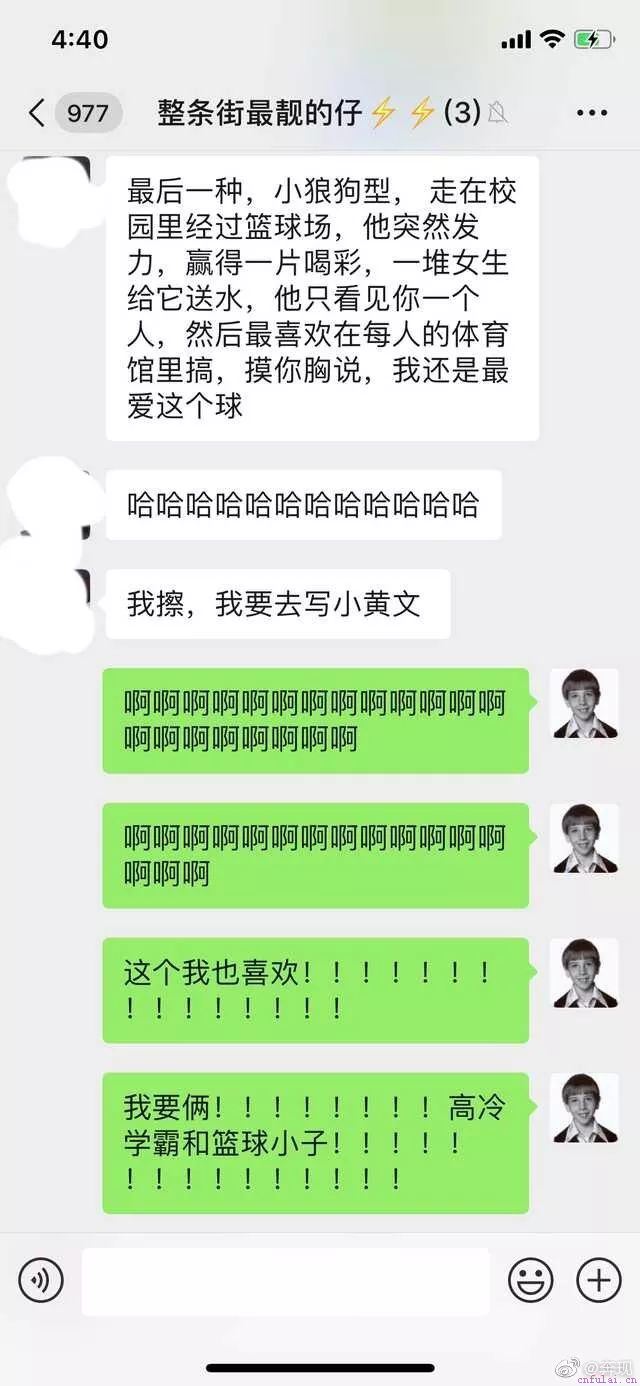Open the plus attachments menu

pyautogui.click(x=598, y=1280)
